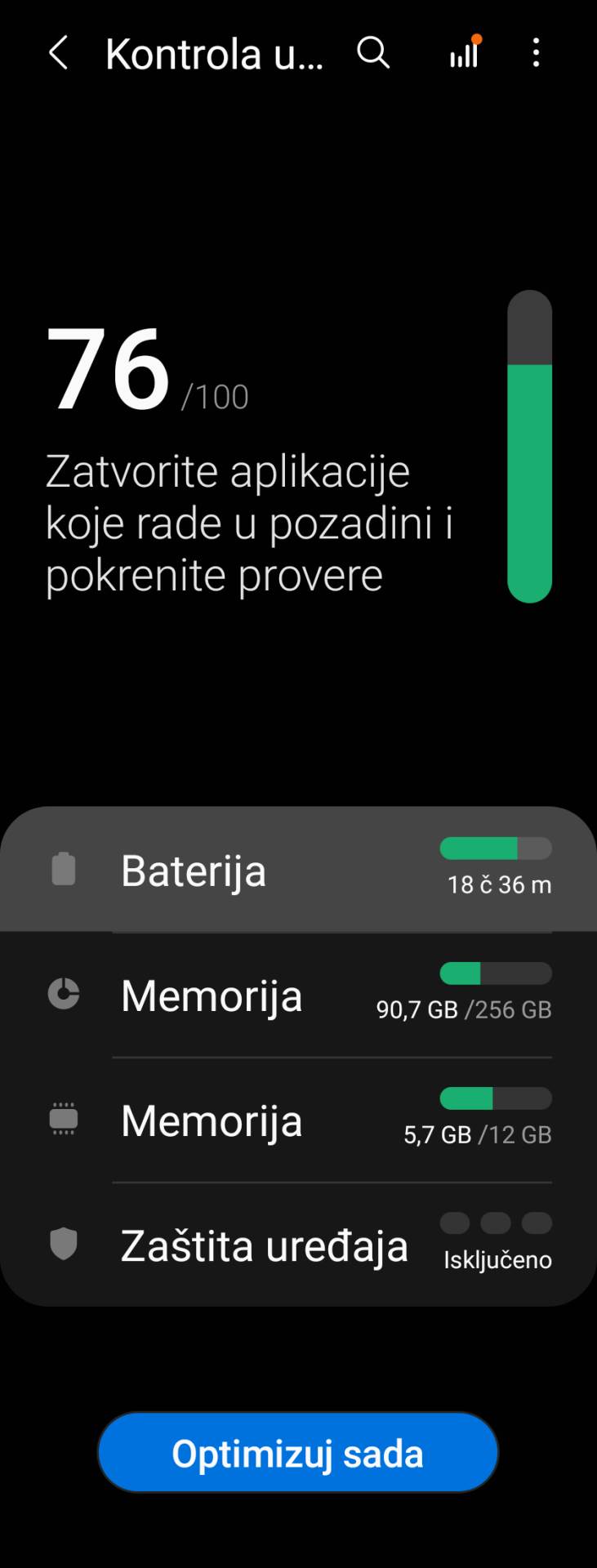
Task: Select the Zaštita uređaja entry
Action: (x=265, y=1245)
